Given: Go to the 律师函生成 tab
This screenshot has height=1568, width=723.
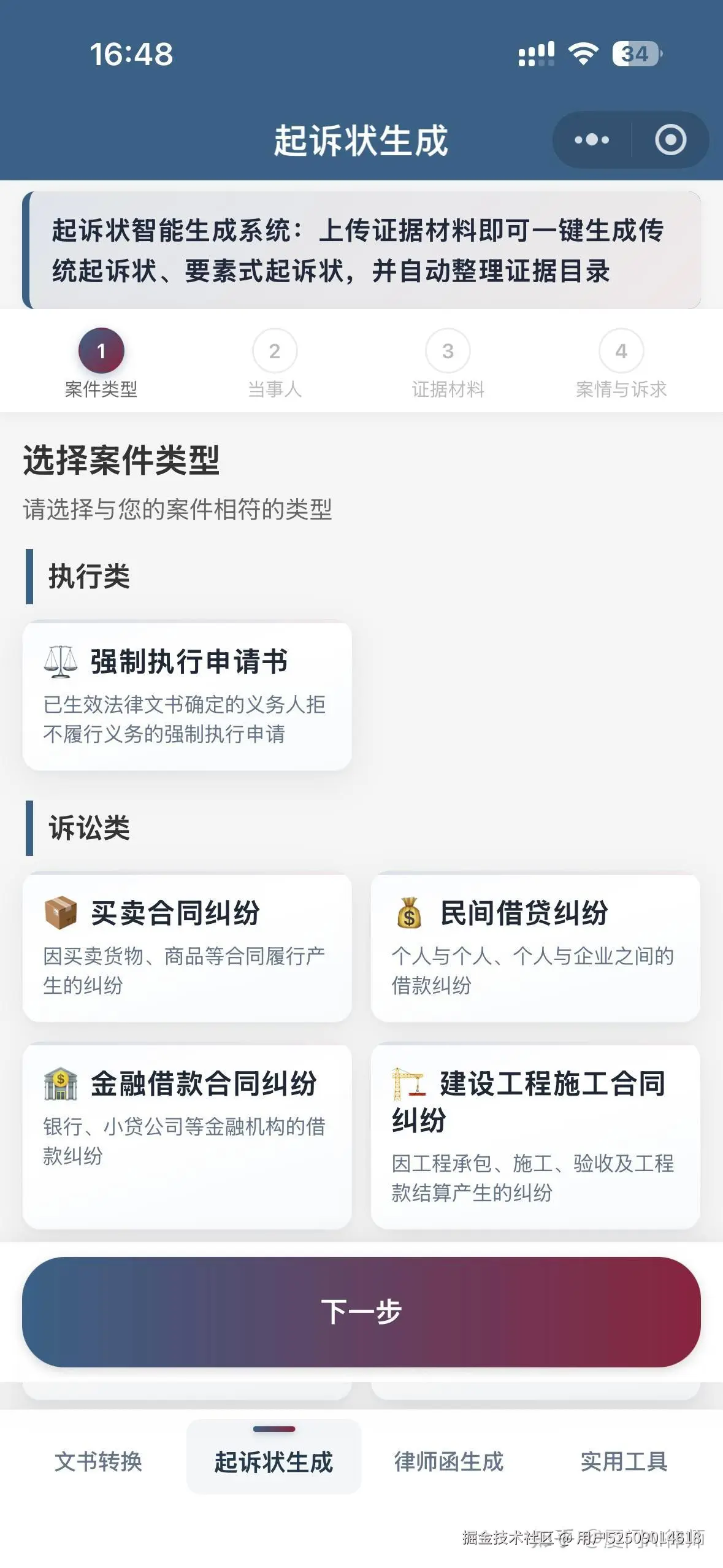Looking at the screenshot, I should 449,1461.
